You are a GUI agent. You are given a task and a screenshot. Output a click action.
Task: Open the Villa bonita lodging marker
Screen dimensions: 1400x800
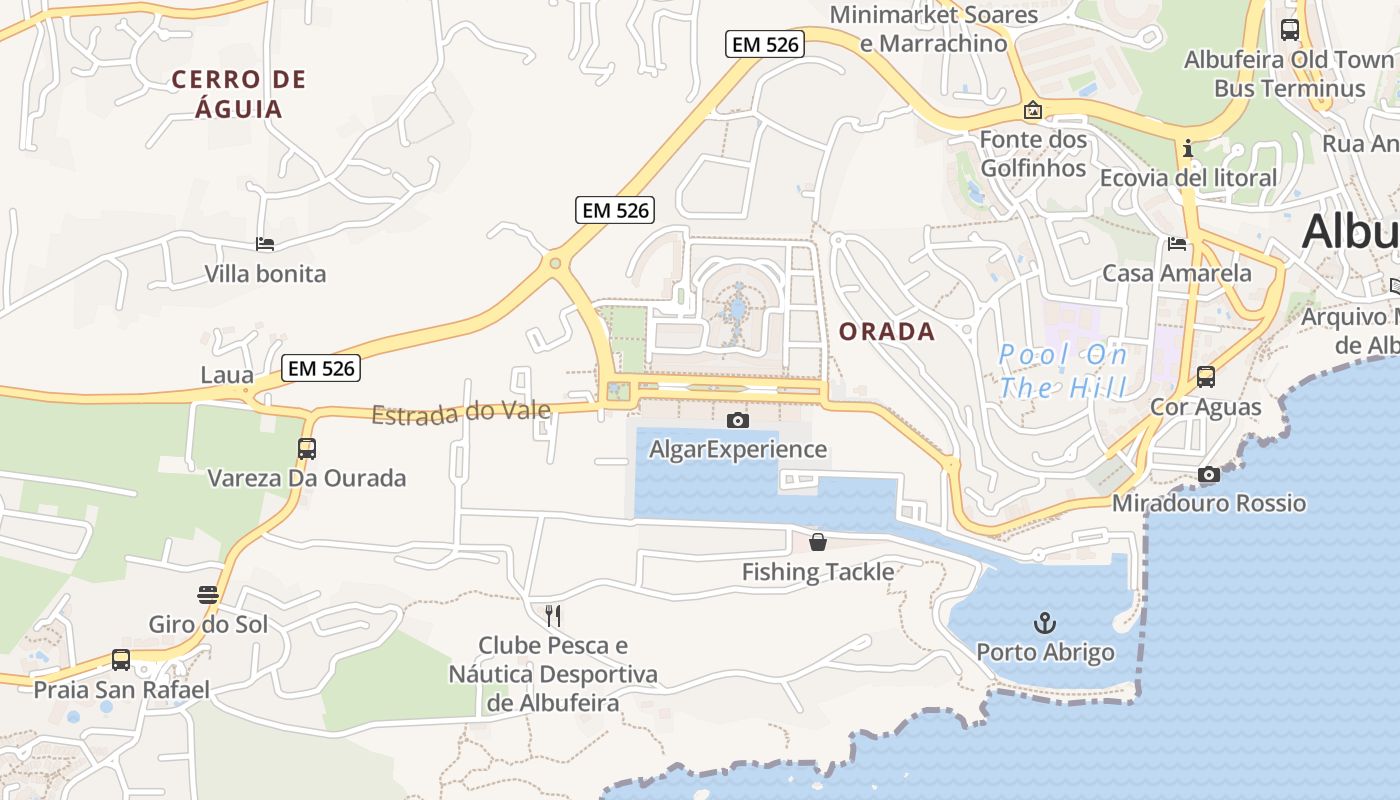click(265, 243)
